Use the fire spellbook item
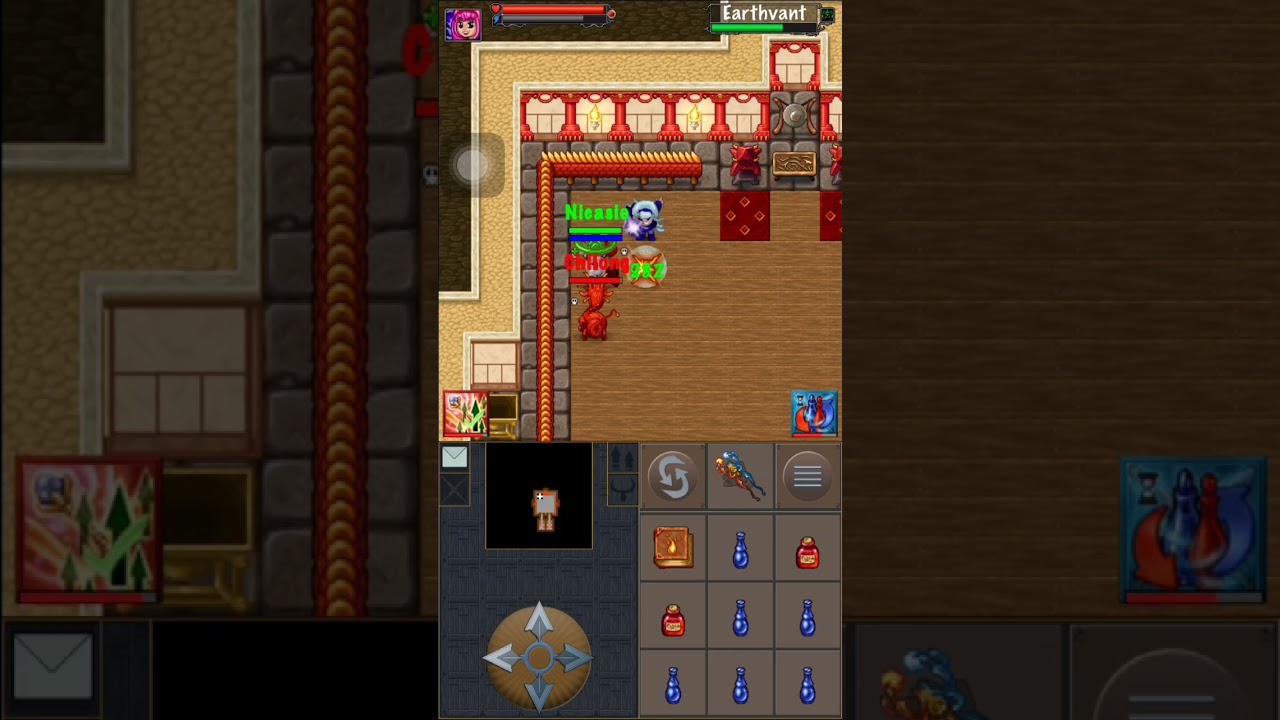 click(673, 548)
